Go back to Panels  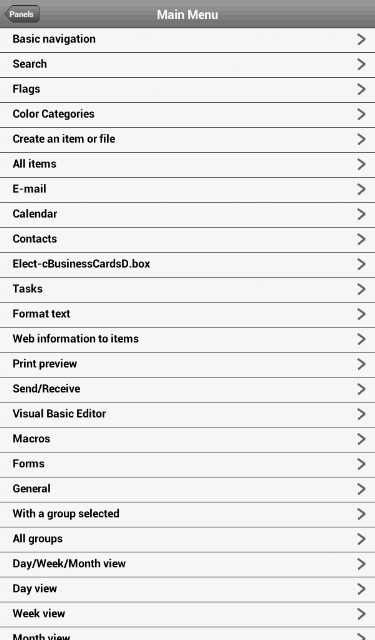coord(22,14)
